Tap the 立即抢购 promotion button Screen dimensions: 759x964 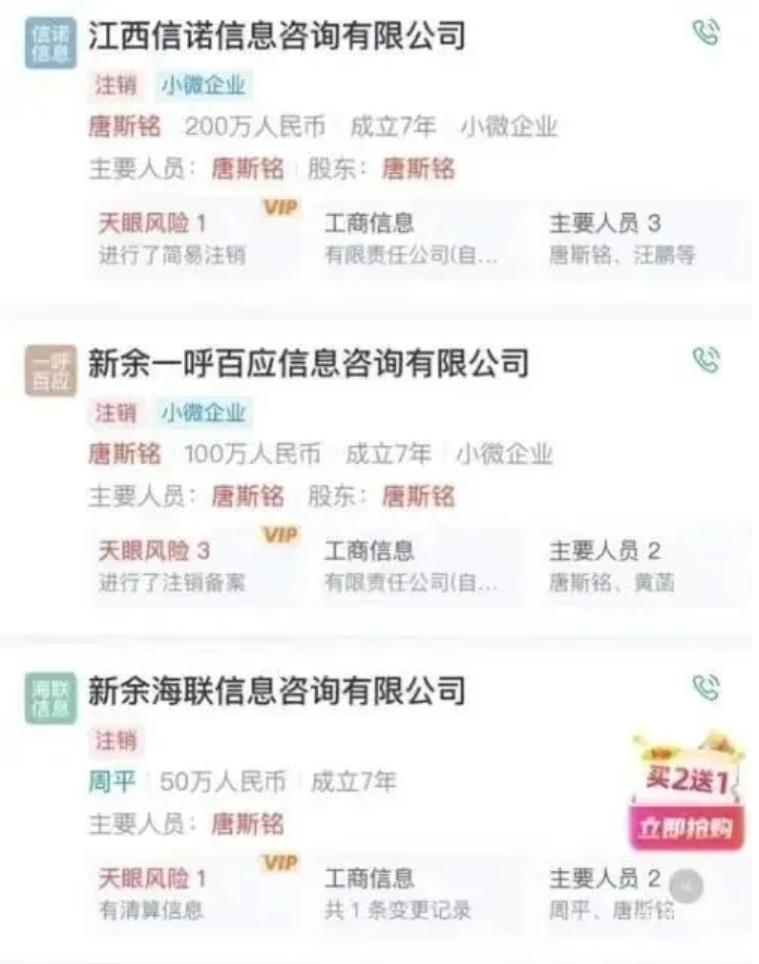click(686, 828)
